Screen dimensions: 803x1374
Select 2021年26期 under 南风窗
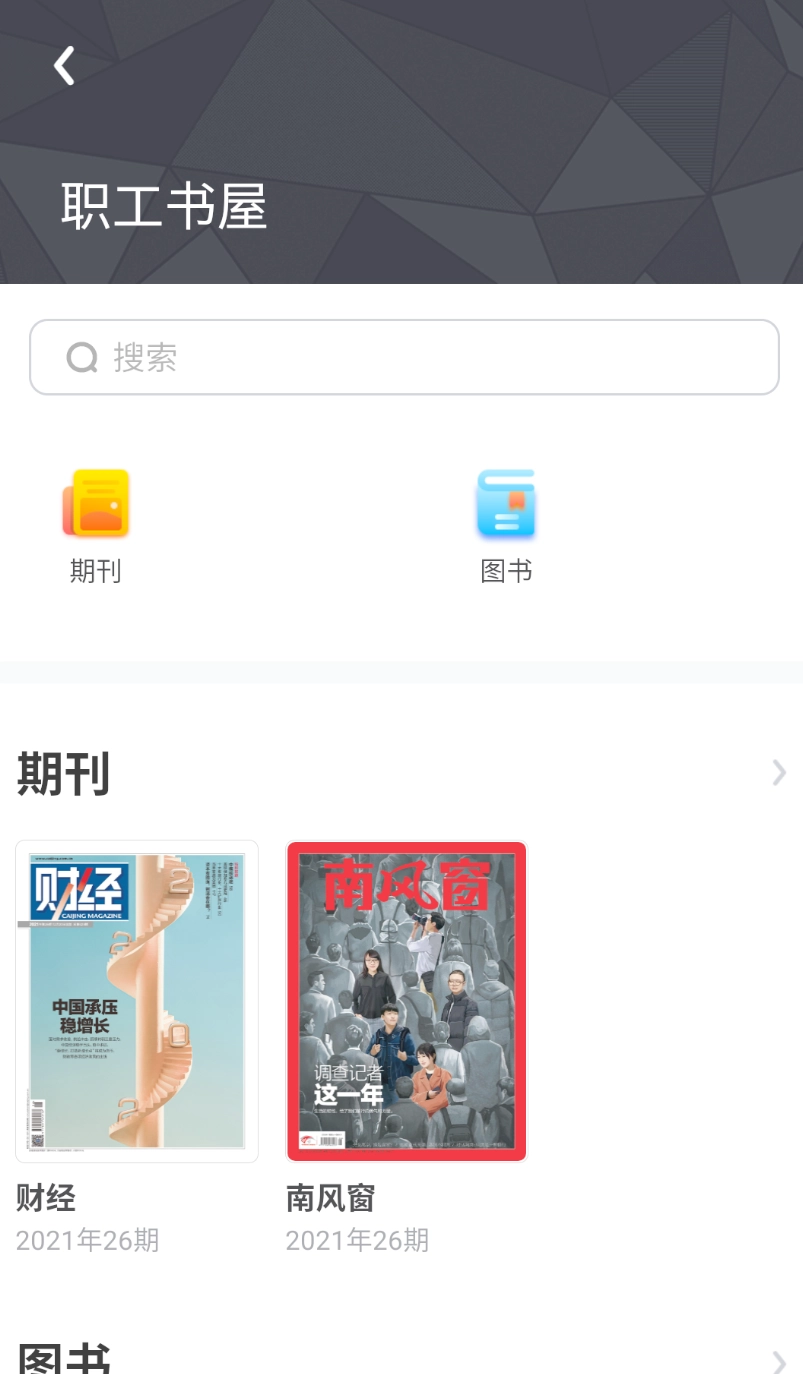click(357, 1240)
